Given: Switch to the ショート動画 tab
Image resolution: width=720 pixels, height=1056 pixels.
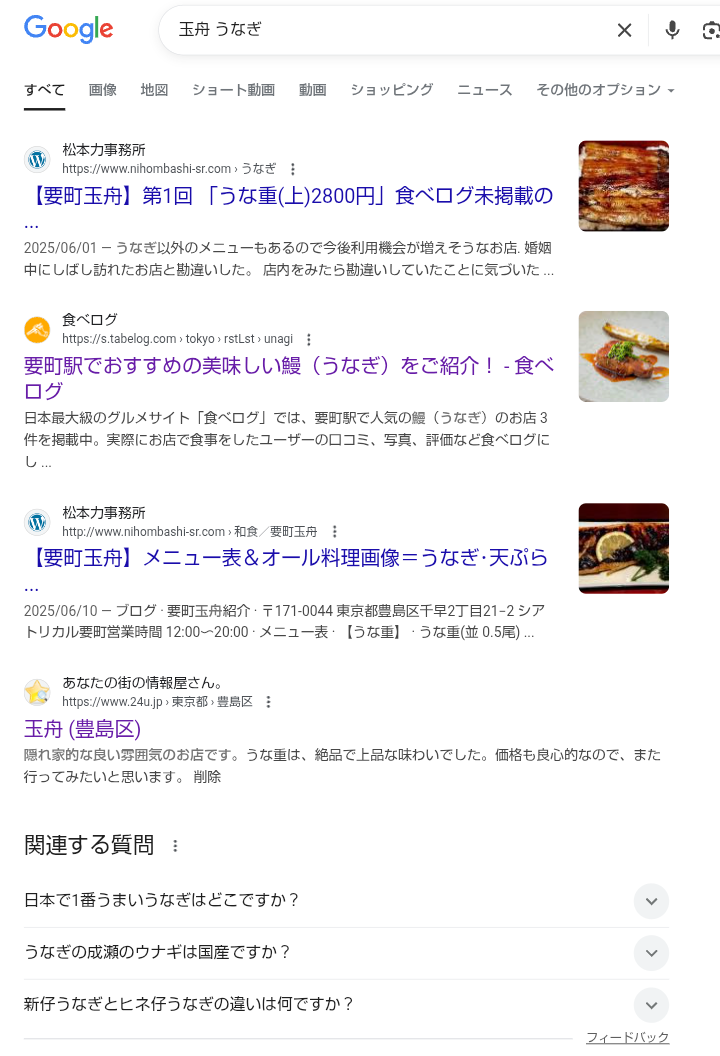Looking at the screenshot, I should click(x=233, y=90).
